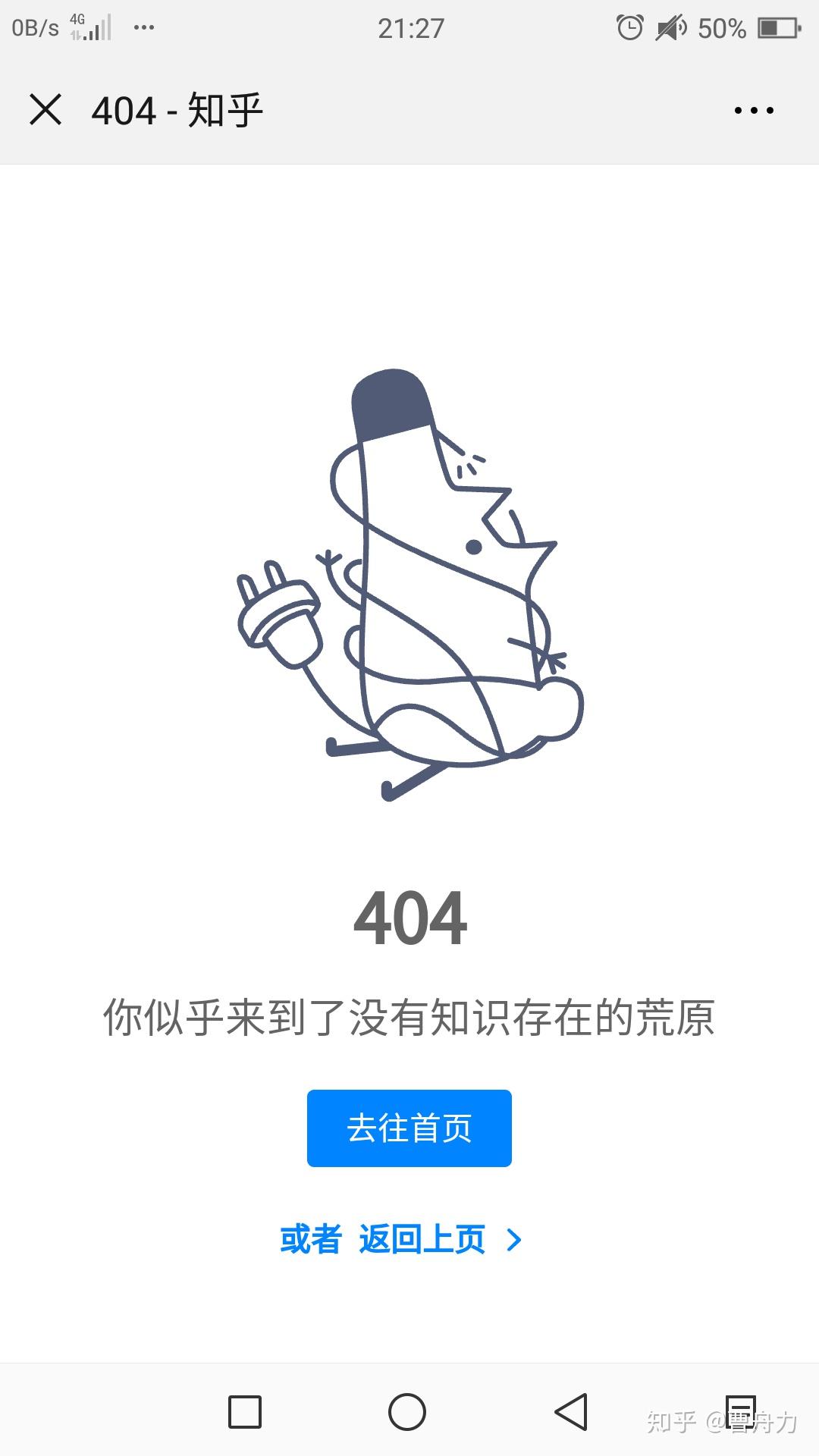
Task: Tap the 去往首页 button
Action: tap(409, 1128)
